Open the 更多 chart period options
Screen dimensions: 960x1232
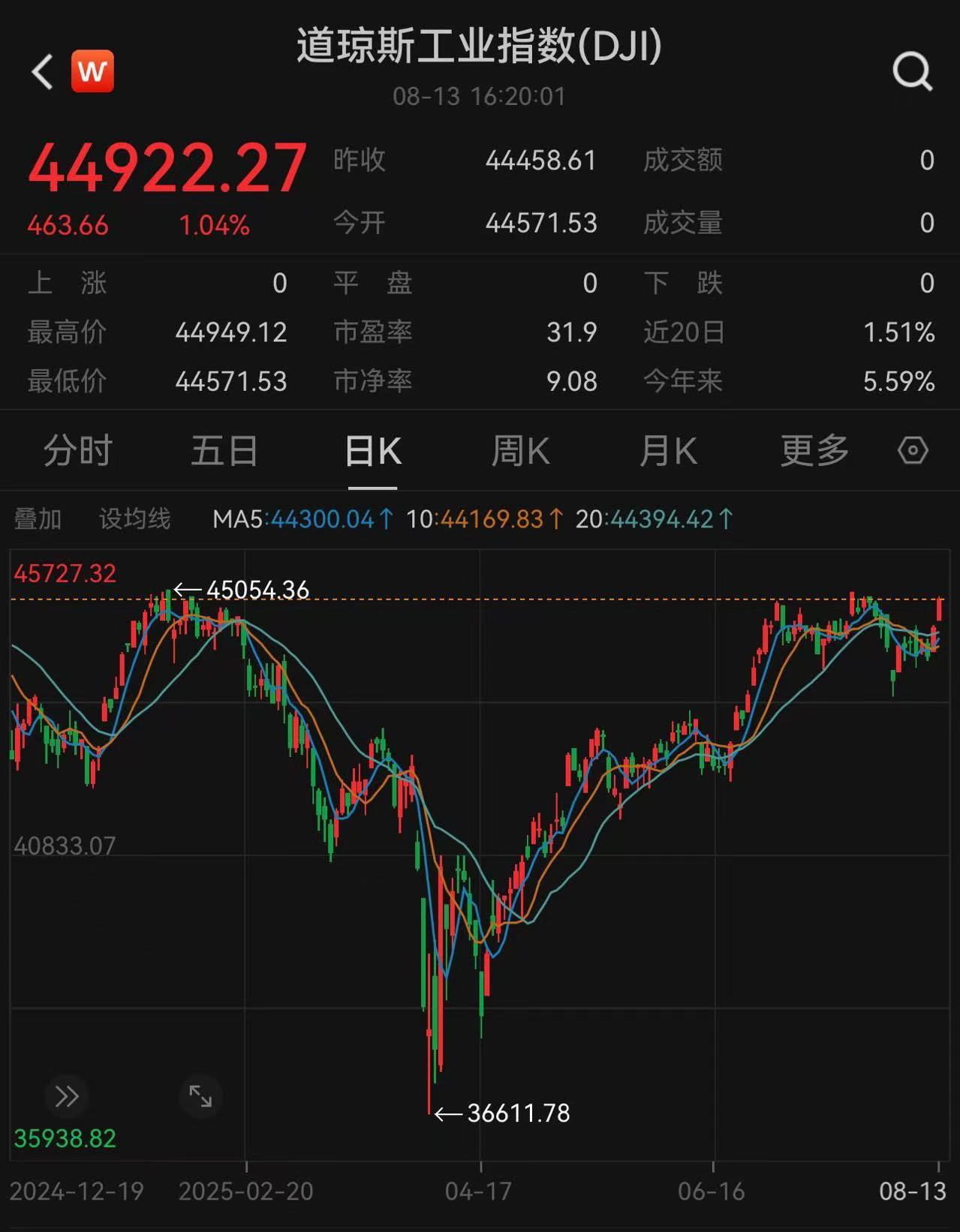814,451
